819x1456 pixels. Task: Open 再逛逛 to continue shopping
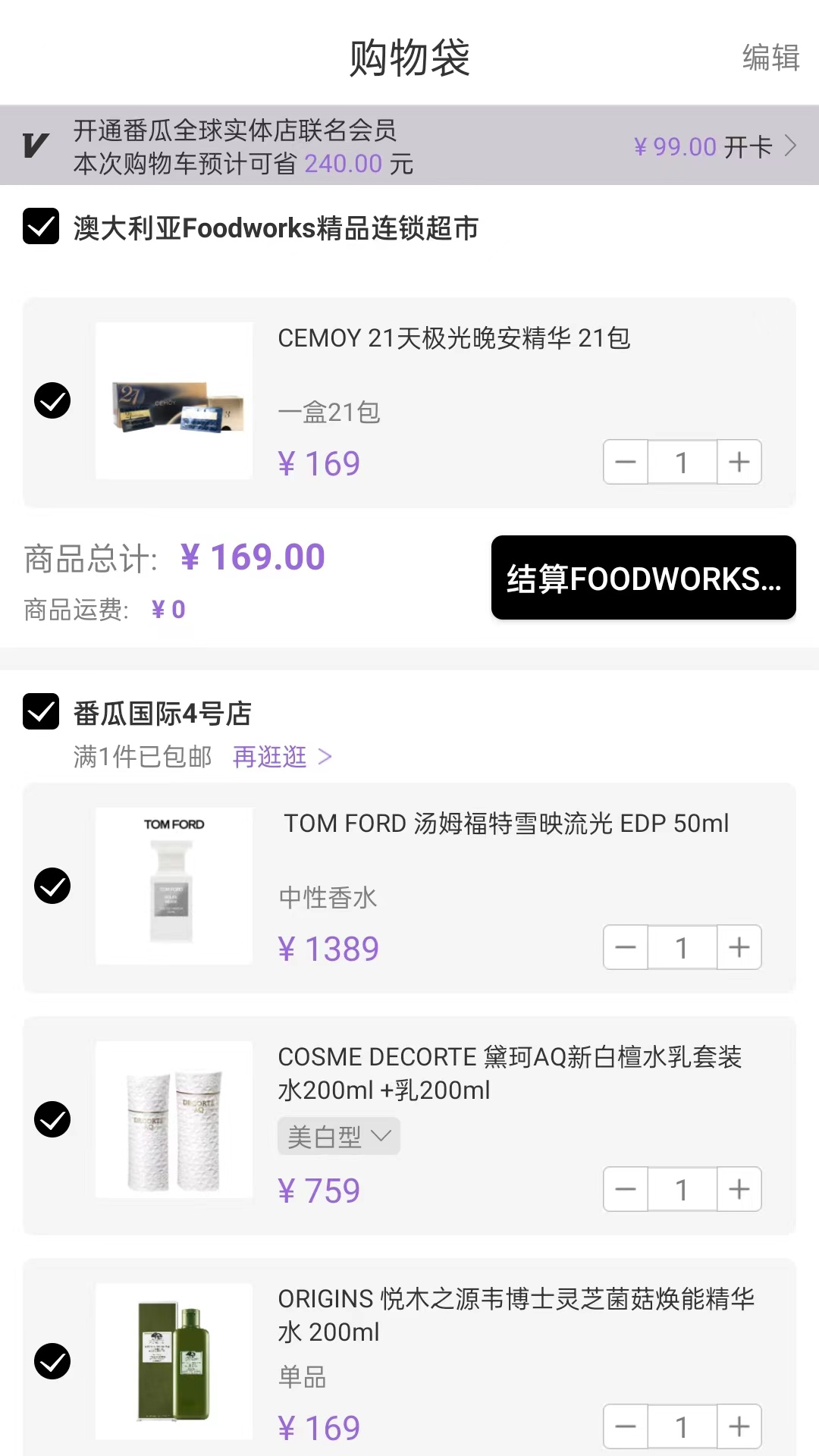[x=270, y=757]
